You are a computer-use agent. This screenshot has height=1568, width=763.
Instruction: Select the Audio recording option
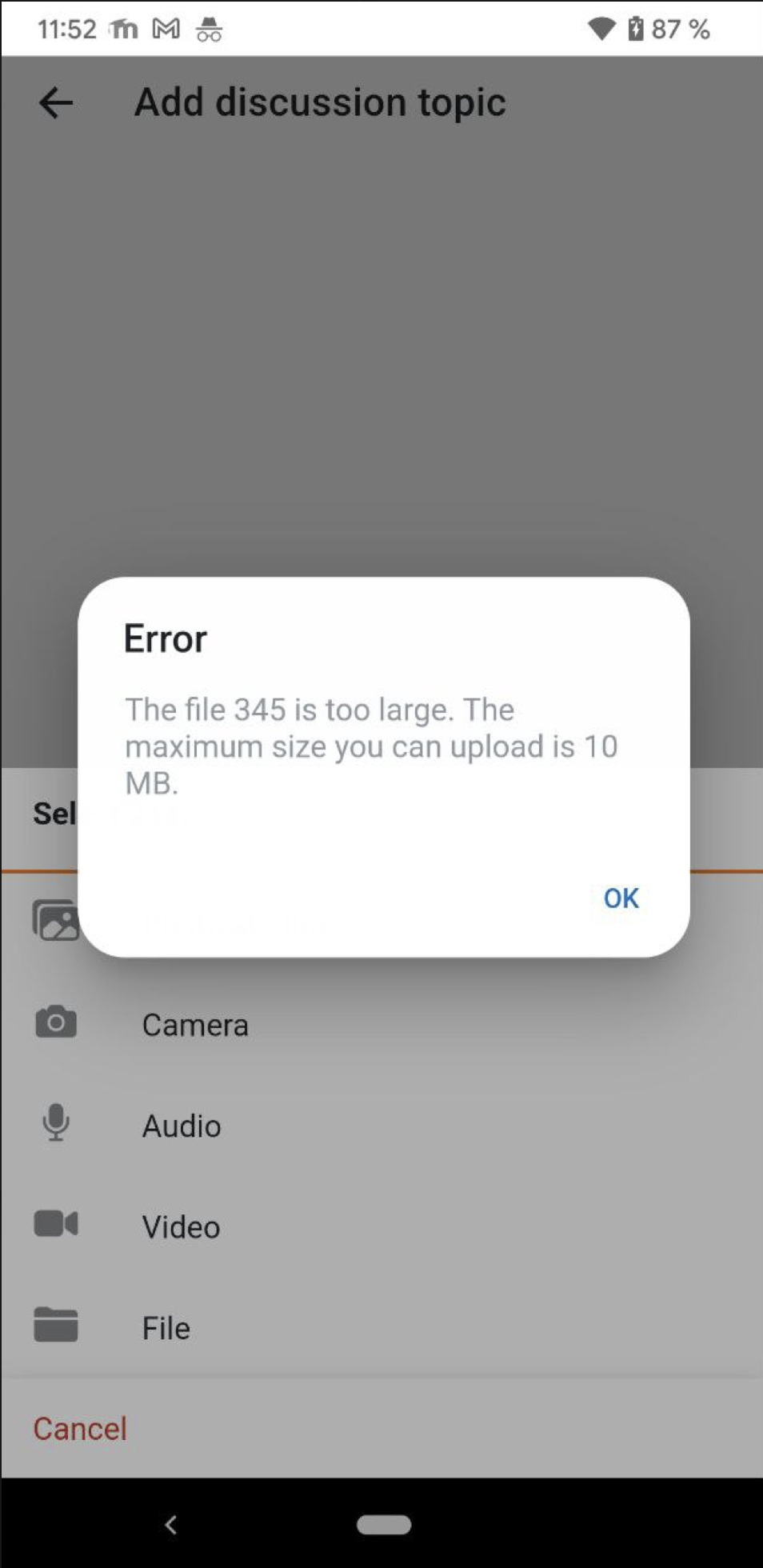pos(381,1125)
